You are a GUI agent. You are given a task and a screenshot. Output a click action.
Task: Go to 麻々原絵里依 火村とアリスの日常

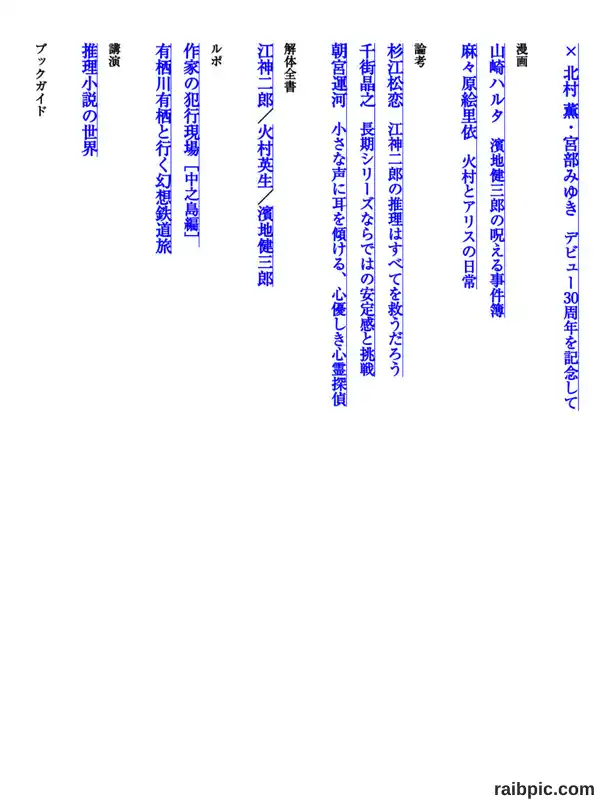point(468,166)
